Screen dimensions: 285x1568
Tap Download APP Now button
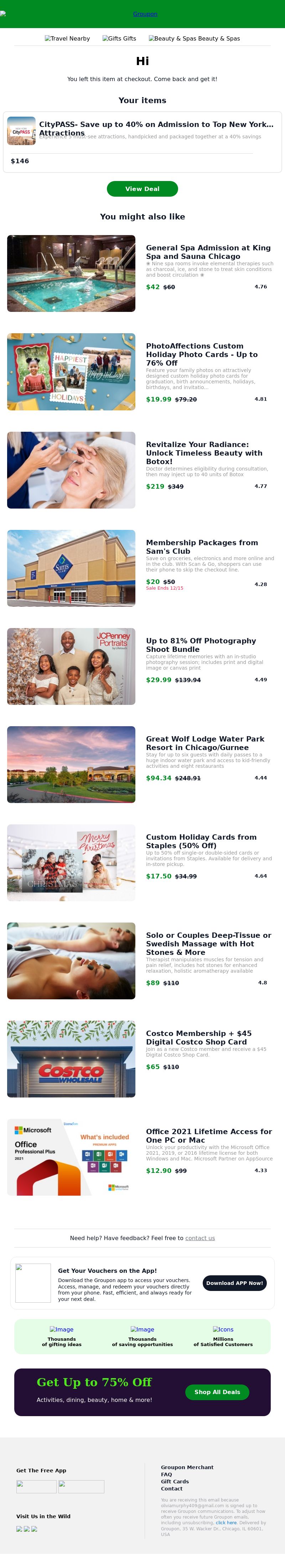pos(234,1282)
